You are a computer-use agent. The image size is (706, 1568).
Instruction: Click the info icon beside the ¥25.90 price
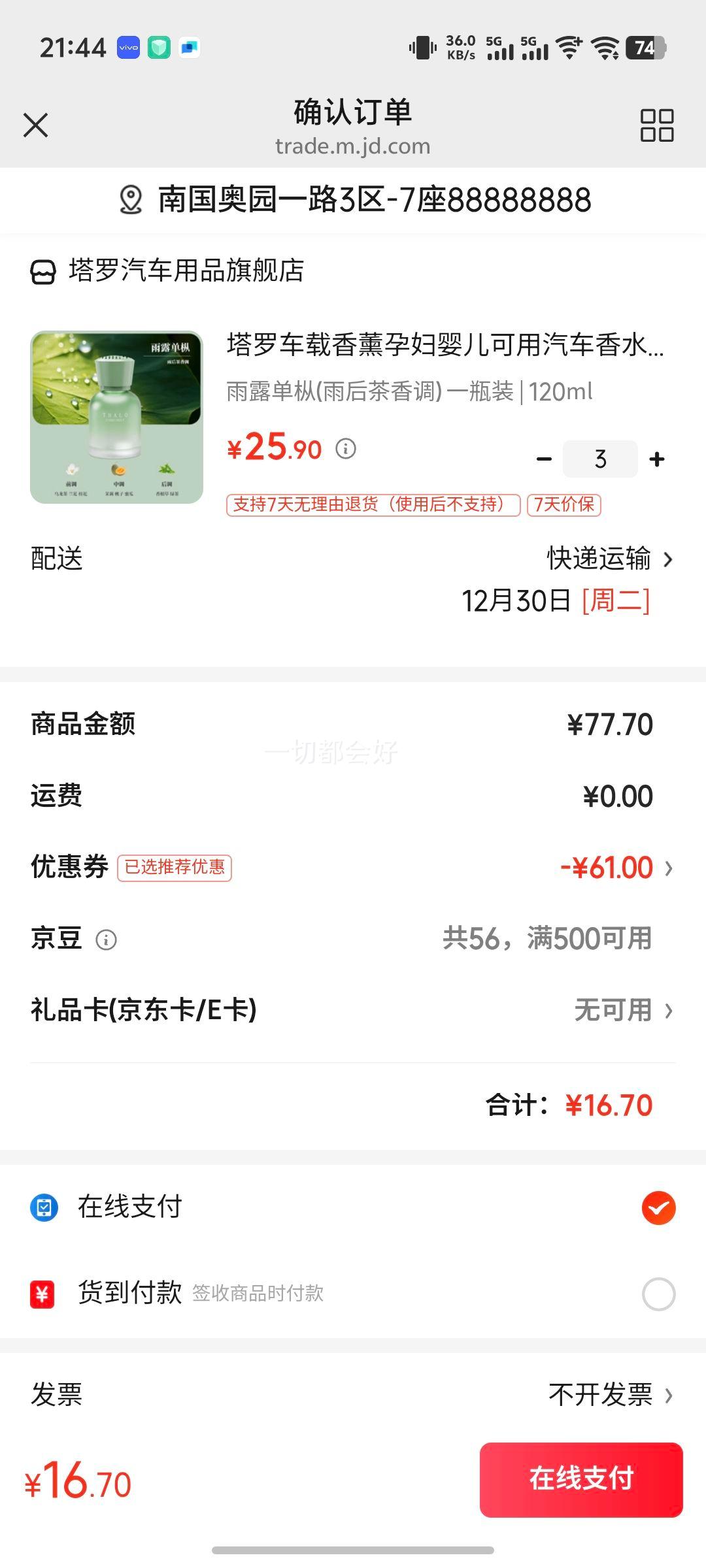[x=346, y=449]
